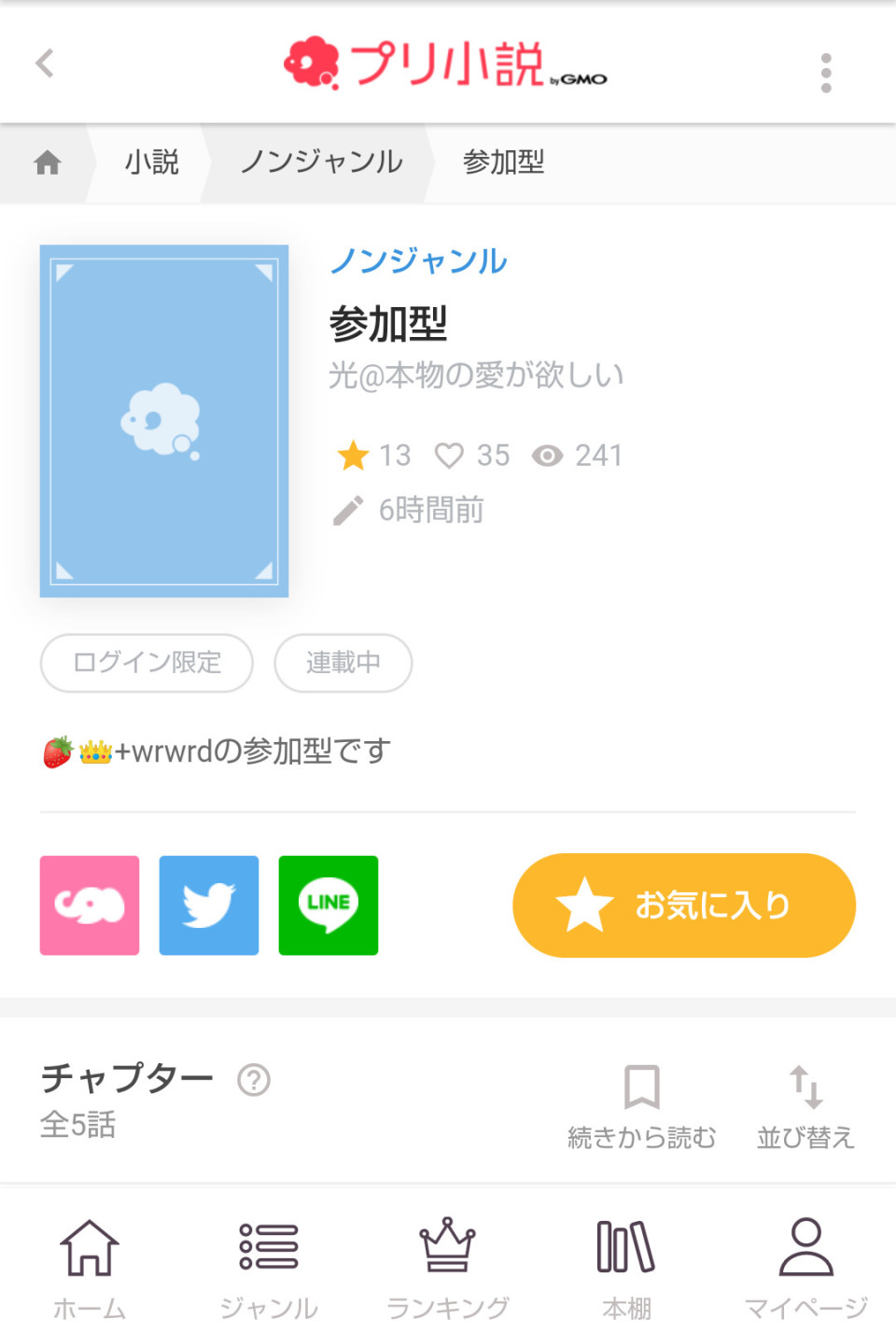Viewport: 896px width, 1333px height.
Task: Go back using the top-left arrow
Action: pos(45,63)
